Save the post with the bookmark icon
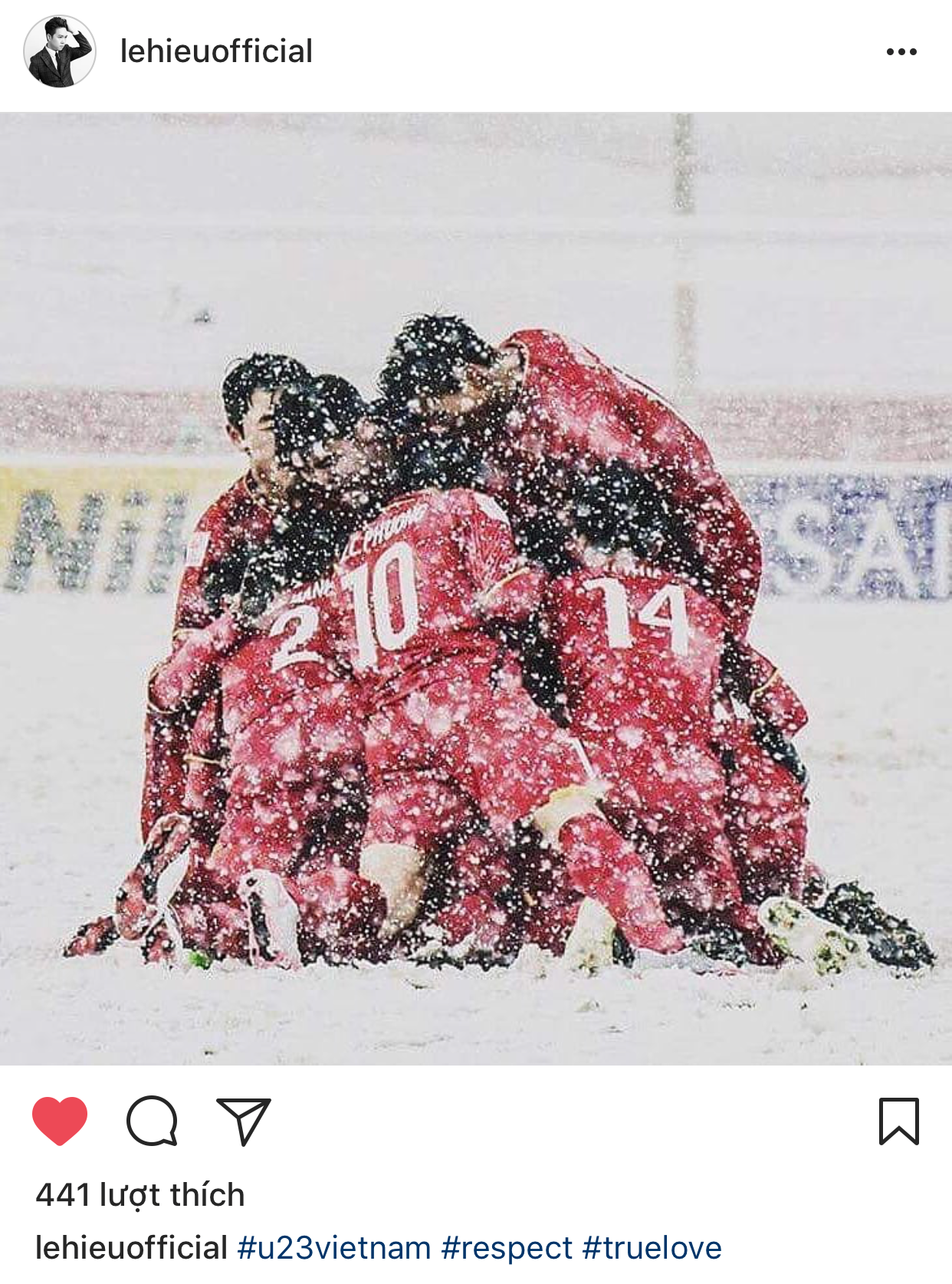This screenshot has width=952, height=1284. click(x=898, y=1121)
